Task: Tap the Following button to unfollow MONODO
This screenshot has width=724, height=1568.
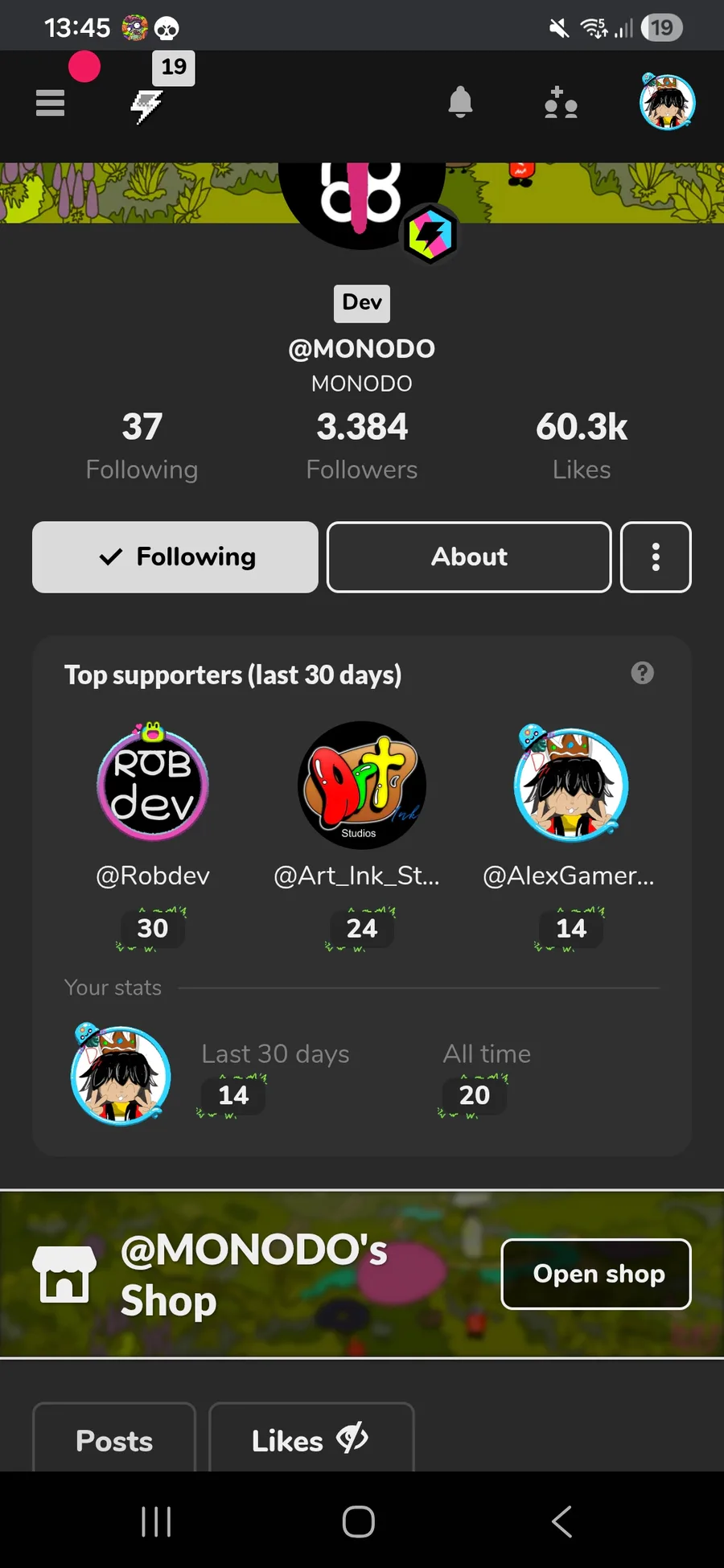Action: click(175, 557)
